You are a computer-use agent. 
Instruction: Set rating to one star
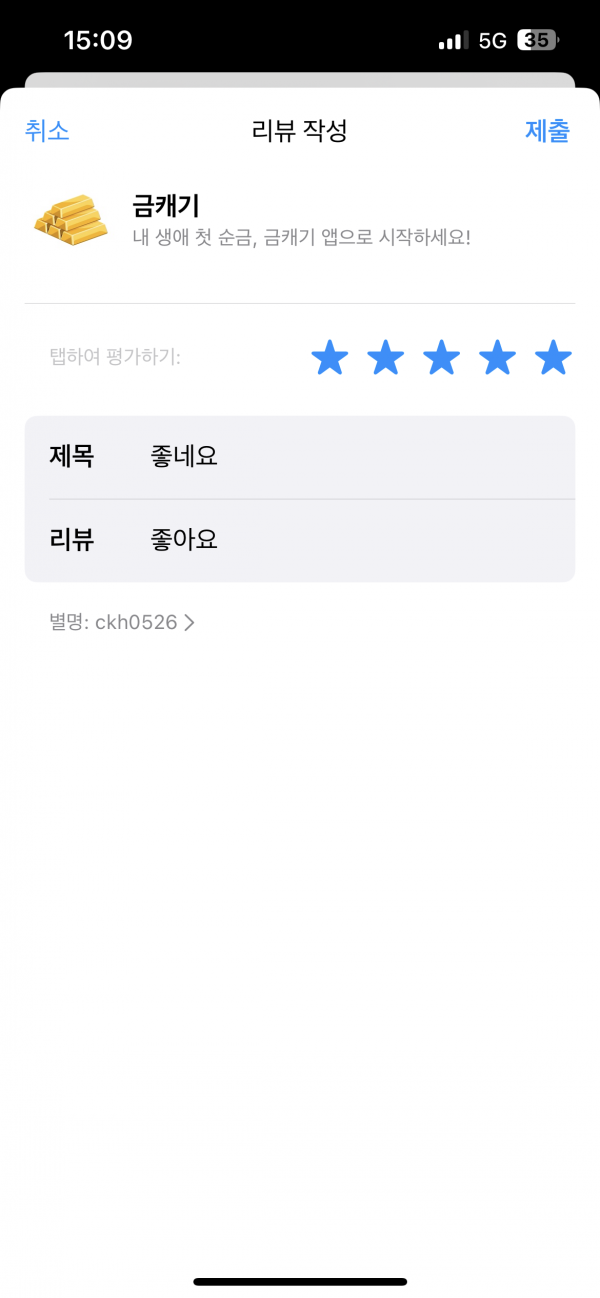click(330, 357)
